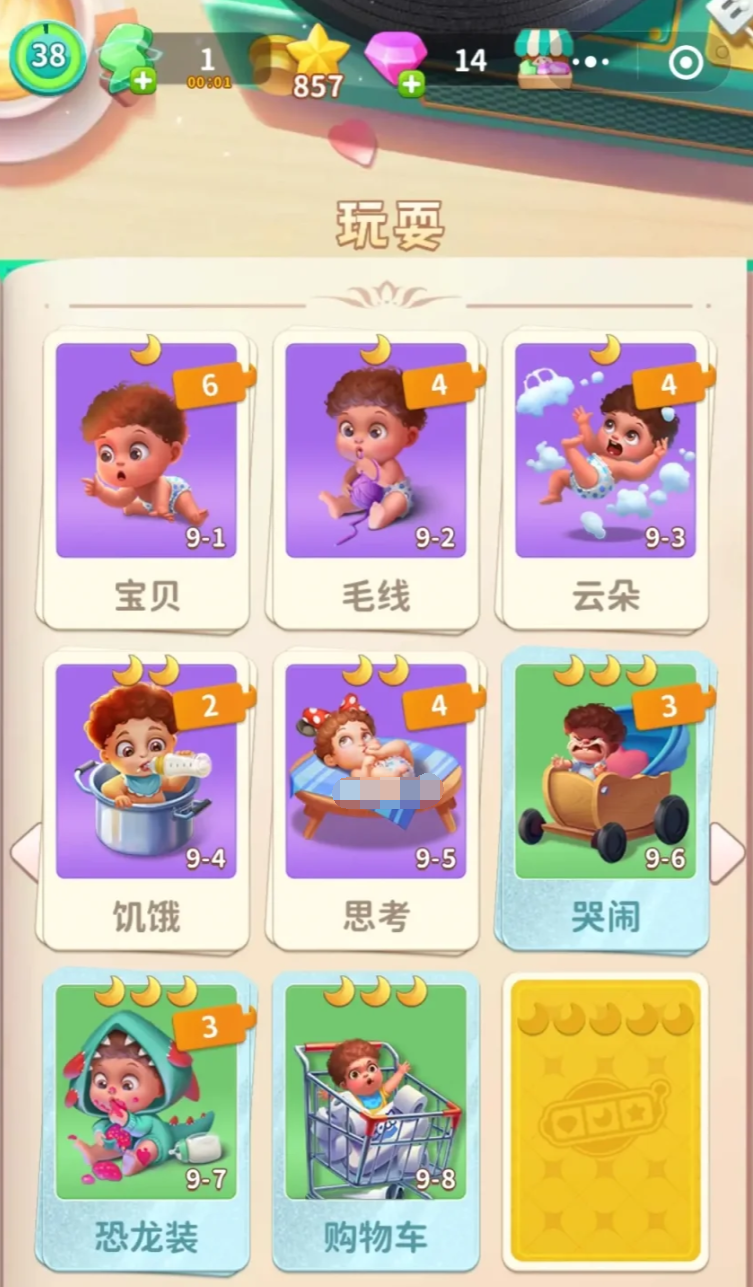Go to the previous album page
This screenshot has width=753, height=1287.
[25, 853]
